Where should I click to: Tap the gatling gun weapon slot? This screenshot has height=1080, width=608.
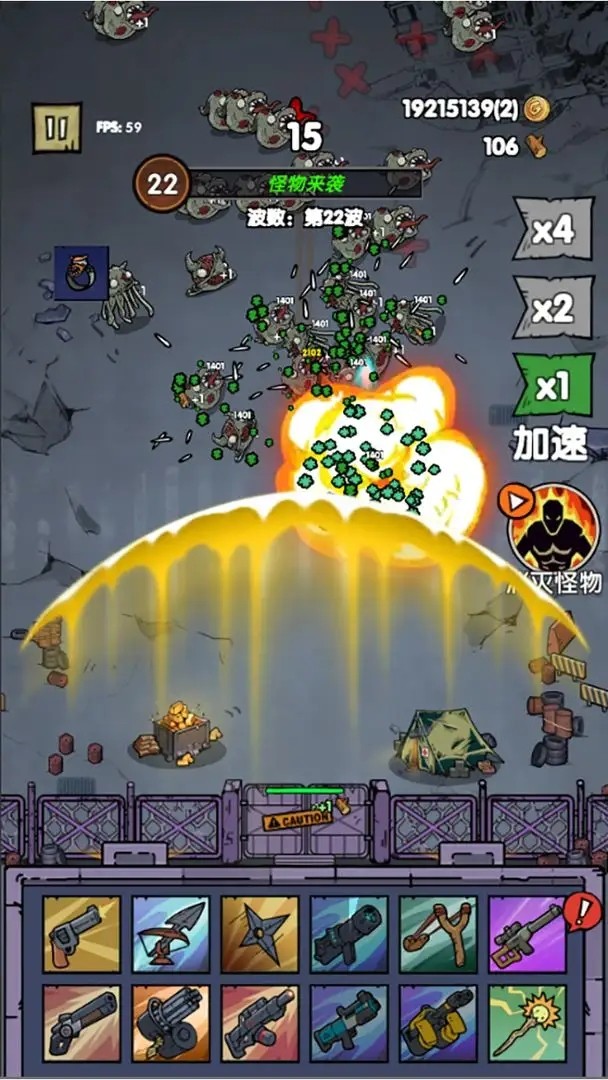(170, 1022)
